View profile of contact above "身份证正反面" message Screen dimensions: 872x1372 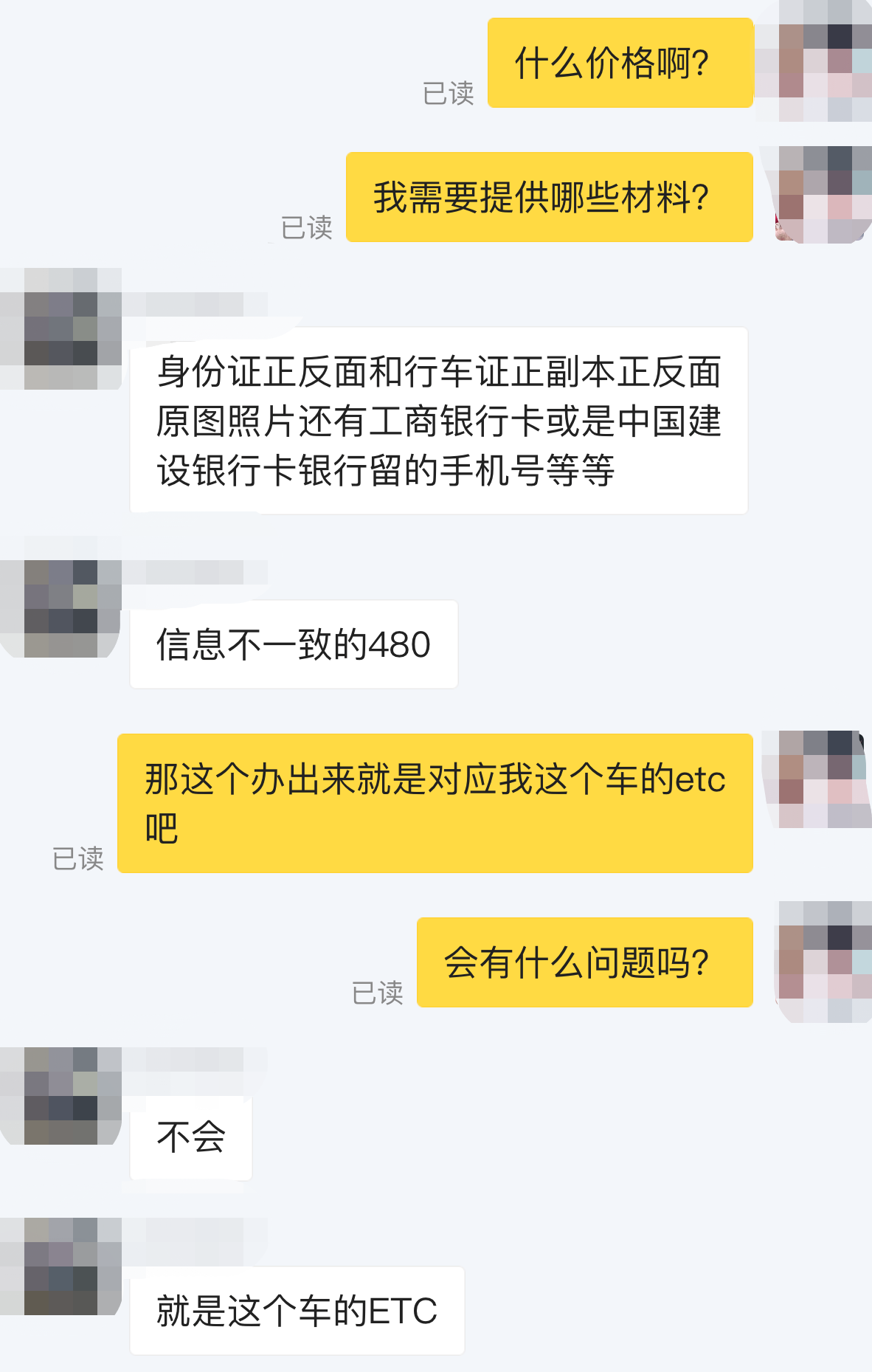click(60, 329)
